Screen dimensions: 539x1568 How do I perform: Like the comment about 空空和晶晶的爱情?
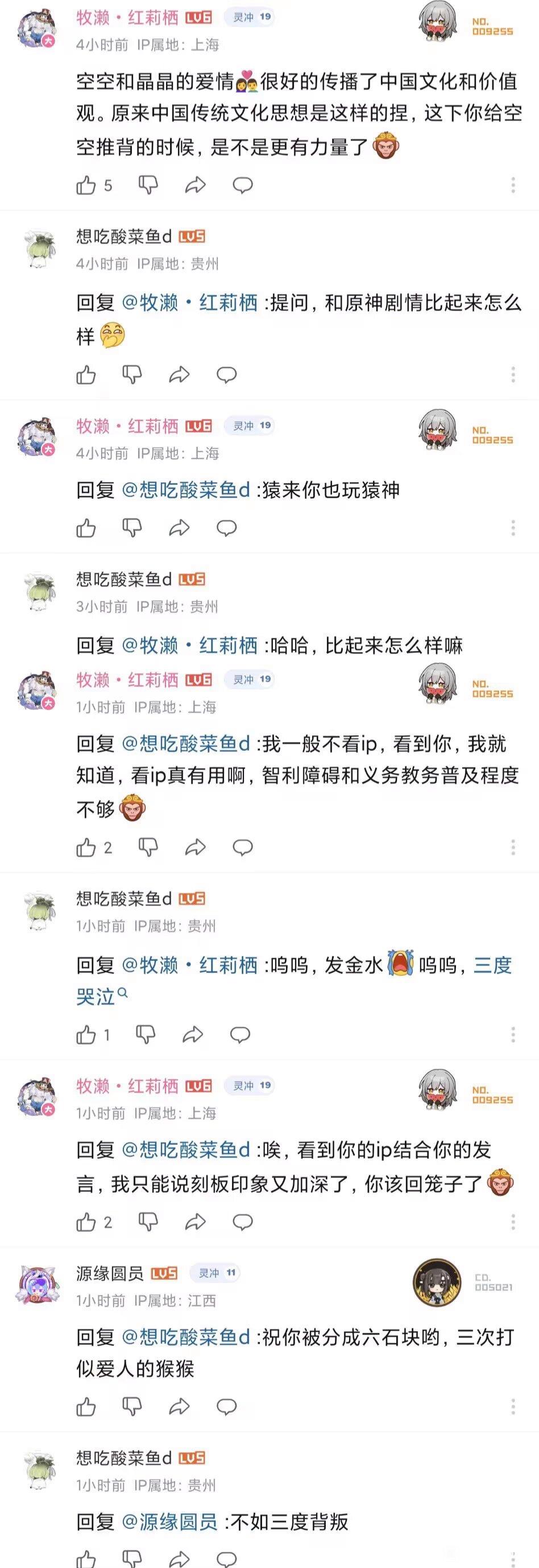point(86,185)
